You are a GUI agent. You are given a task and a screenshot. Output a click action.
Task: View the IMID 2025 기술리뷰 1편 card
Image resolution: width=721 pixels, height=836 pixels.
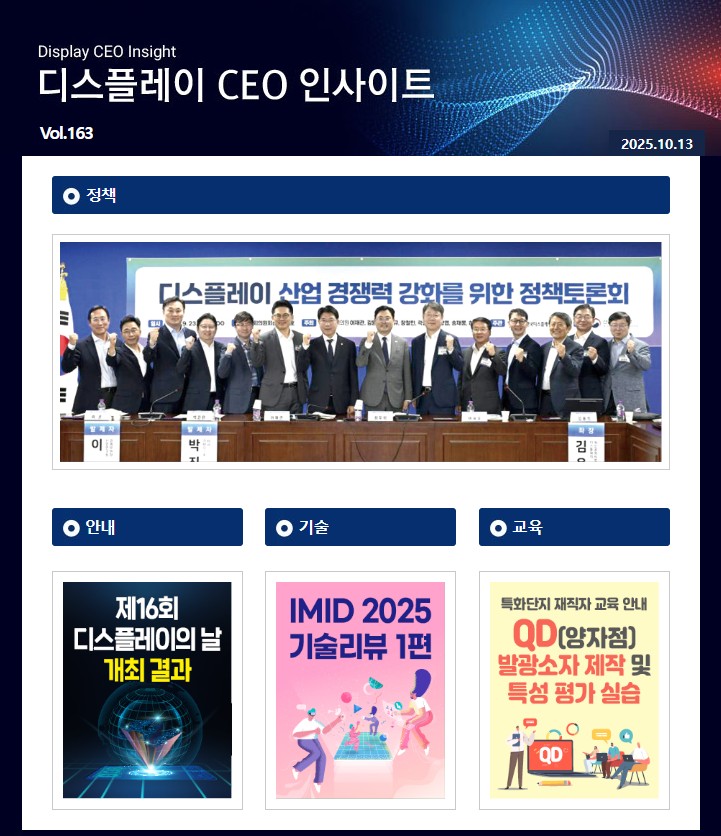pyautogui.click(x=360, y=690)
